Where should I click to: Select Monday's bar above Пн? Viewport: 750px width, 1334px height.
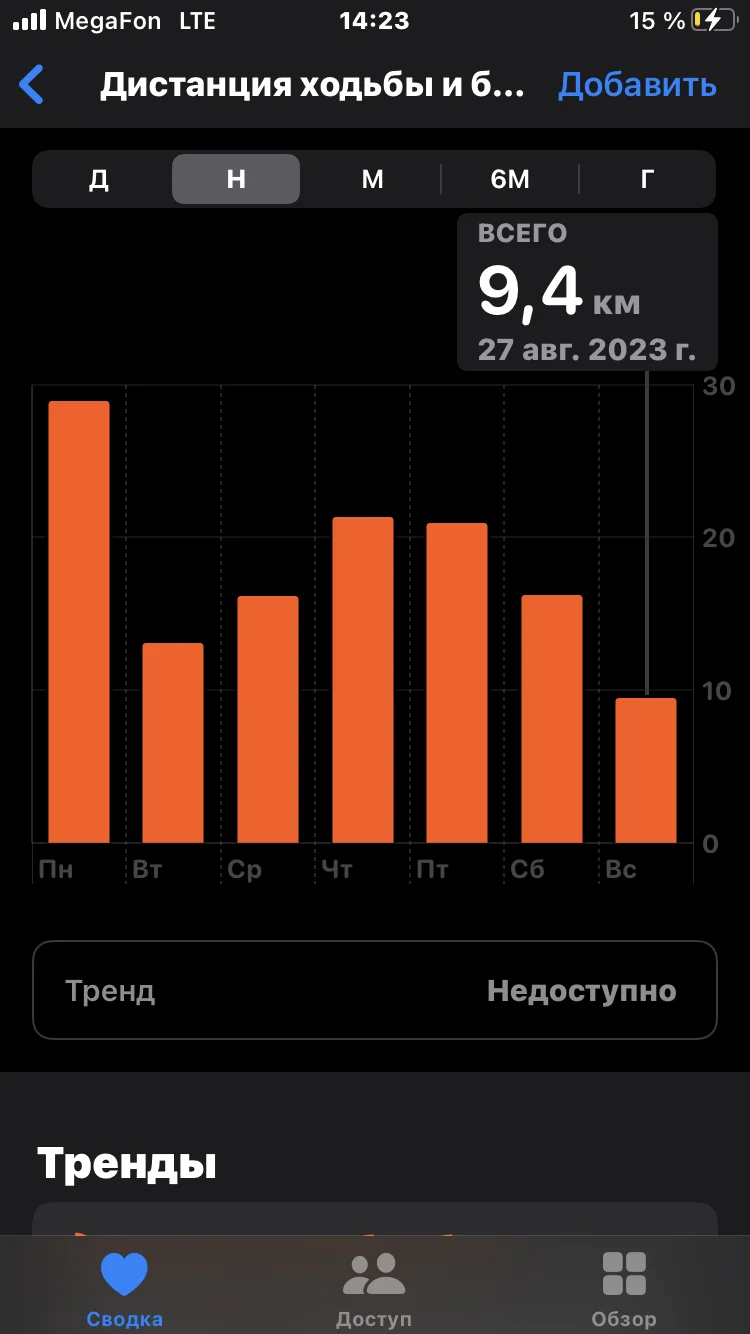point(79,622)
